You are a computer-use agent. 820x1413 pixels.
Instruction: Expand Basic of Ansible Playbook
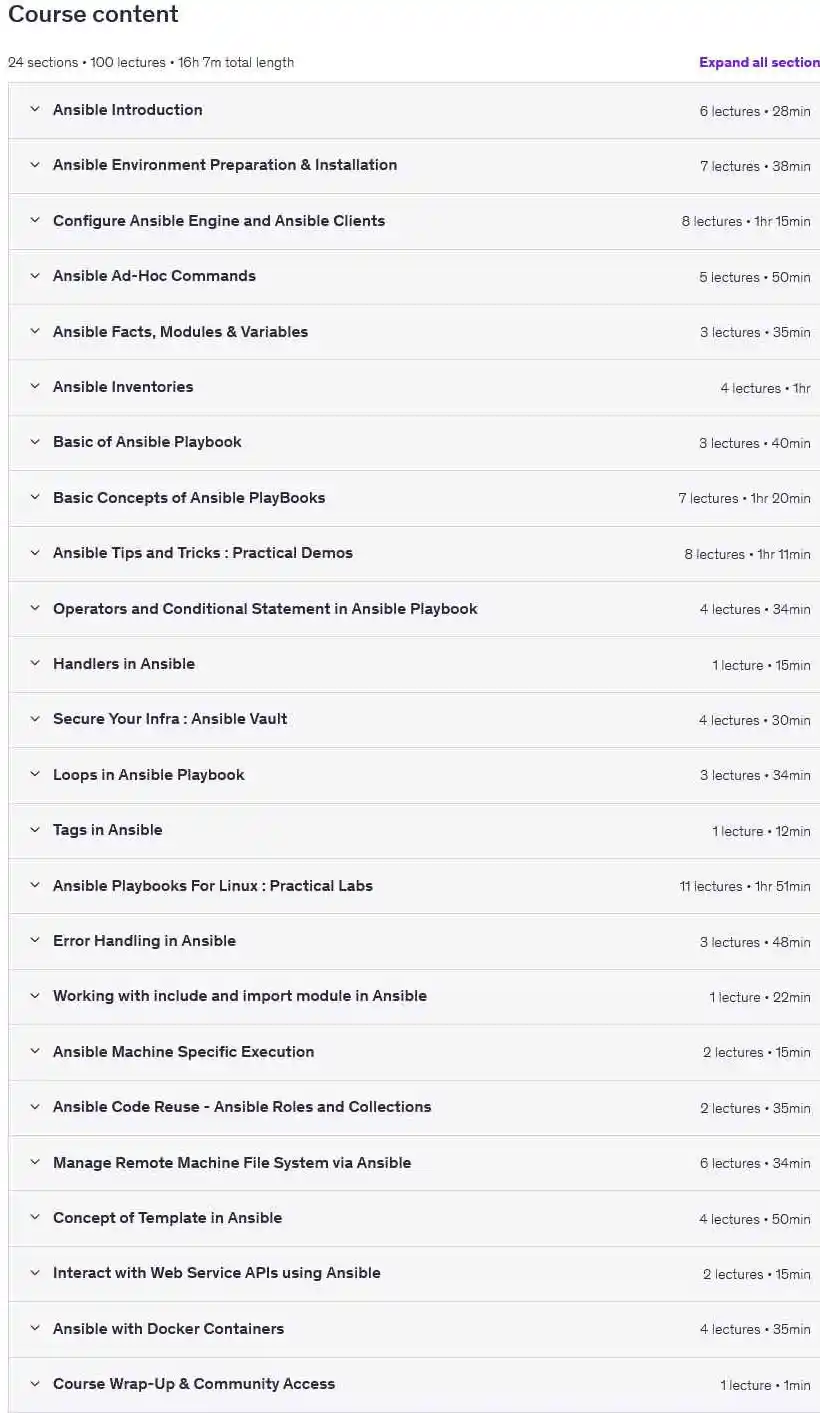(414, 443)
